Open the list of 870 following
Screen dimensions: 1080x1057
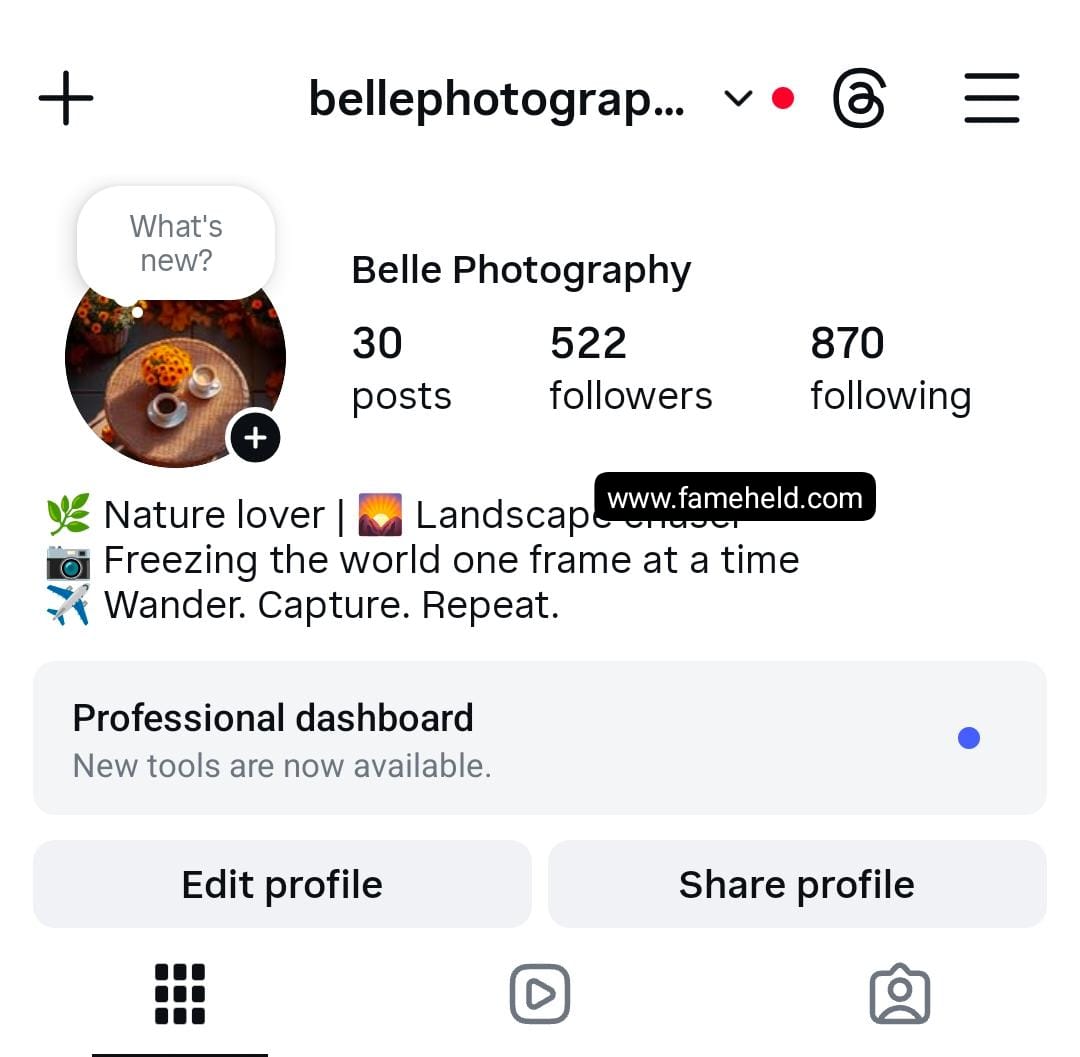(x=890, y=368)
